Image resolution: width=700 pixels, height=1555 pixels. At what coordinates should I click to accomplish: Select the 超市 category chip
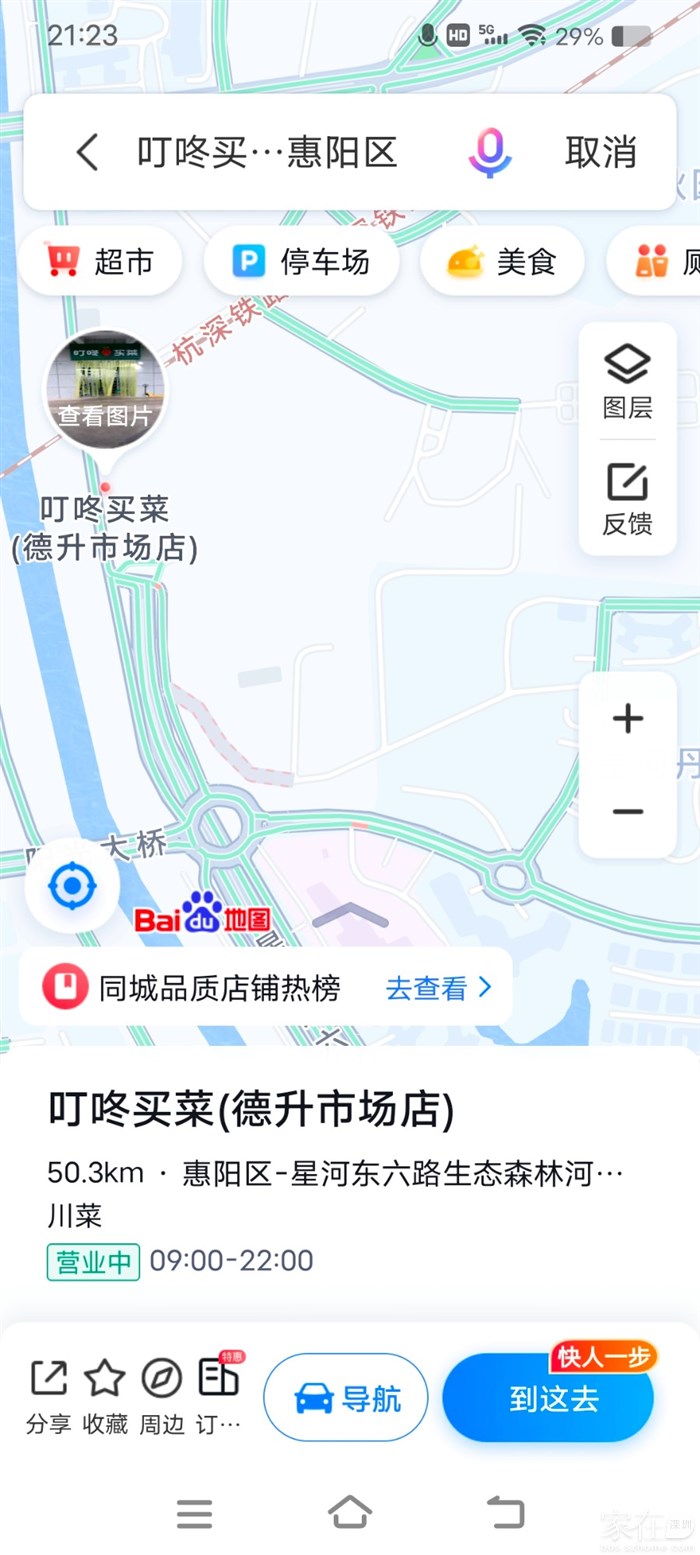[x=101, y=262]
